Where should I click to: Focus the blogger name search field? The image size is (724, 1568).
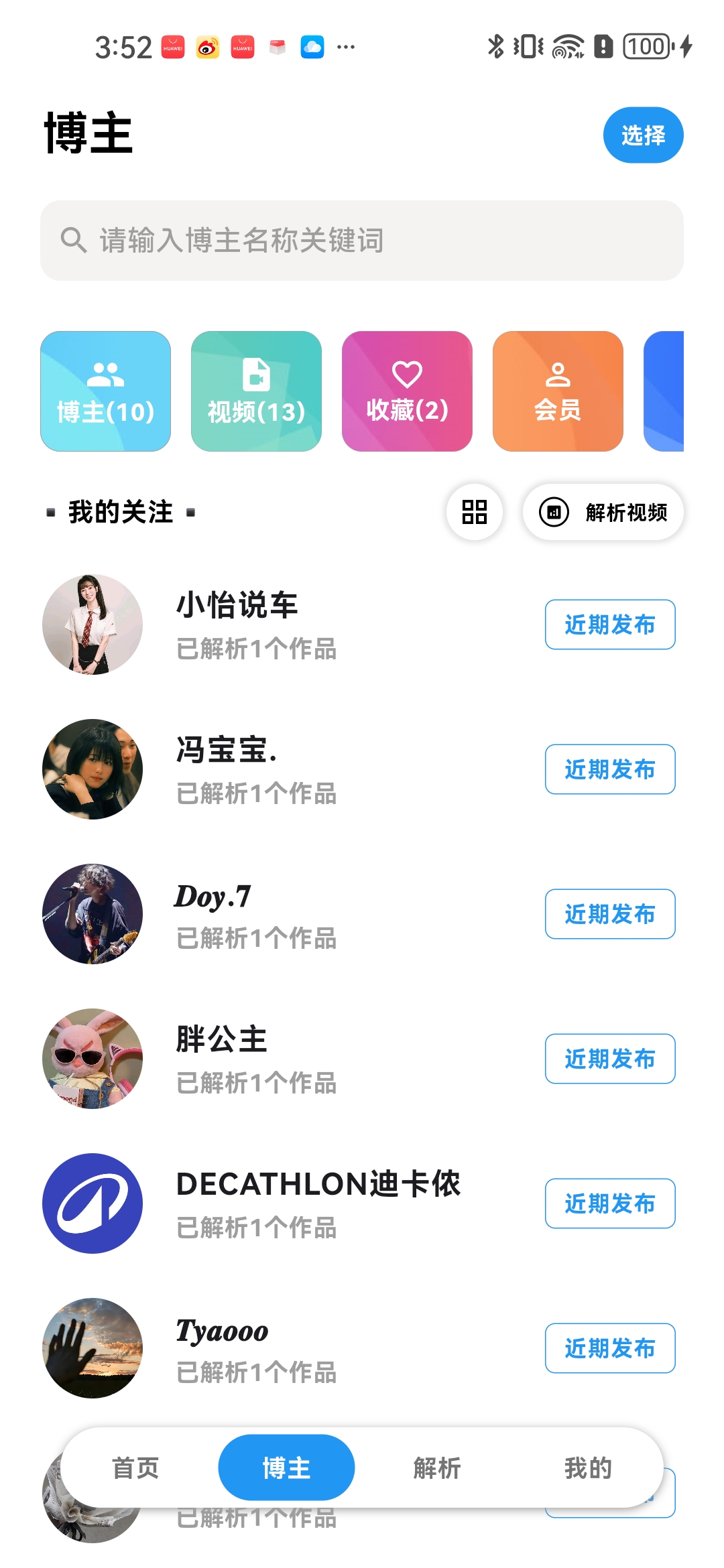[362, 241]
